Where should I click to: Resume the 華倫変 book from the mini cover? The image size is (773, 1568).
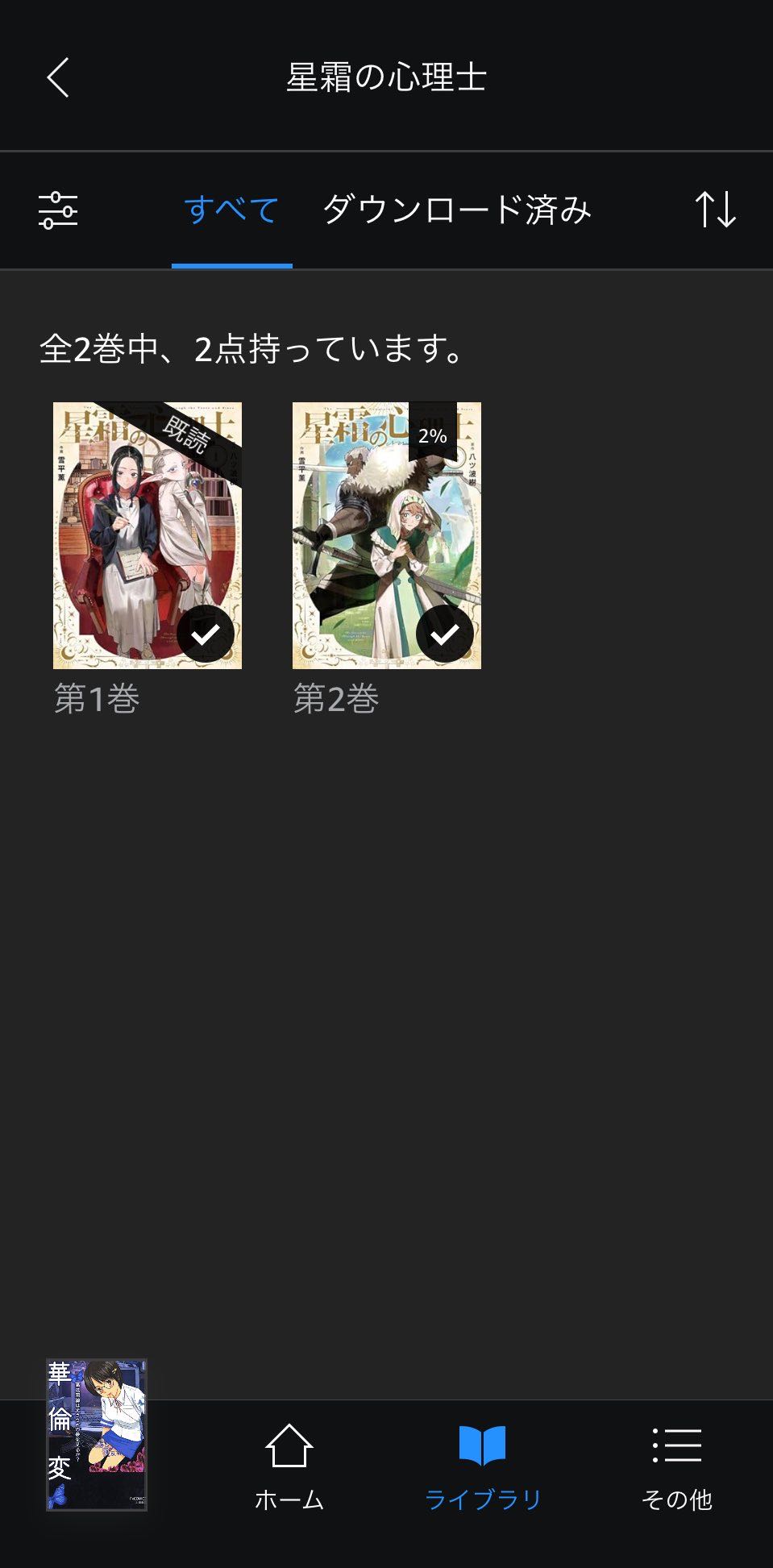click(97, 1434)
